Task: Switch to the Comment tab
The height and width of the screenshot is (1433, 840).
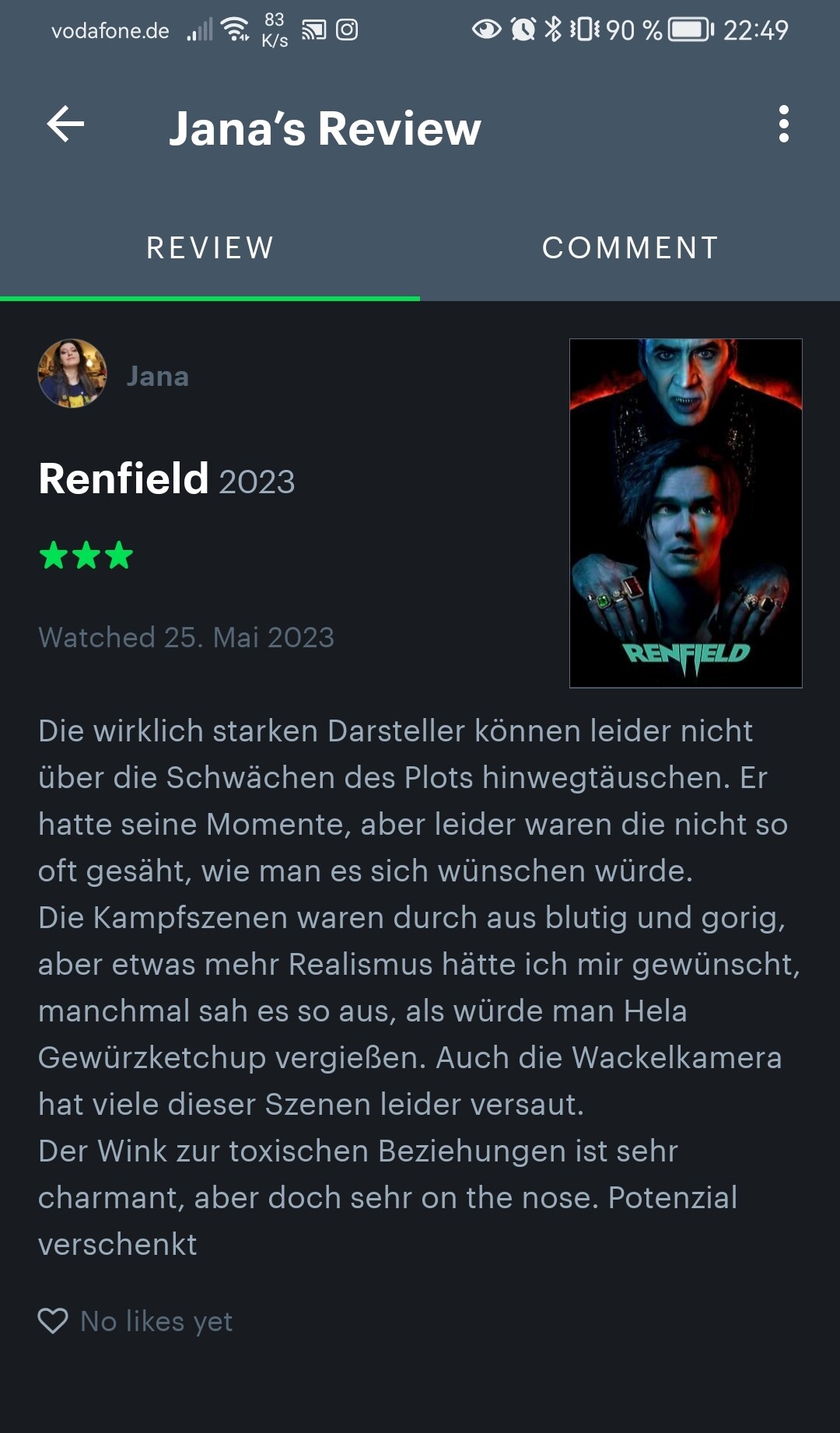Action: [x=630, y=248]
